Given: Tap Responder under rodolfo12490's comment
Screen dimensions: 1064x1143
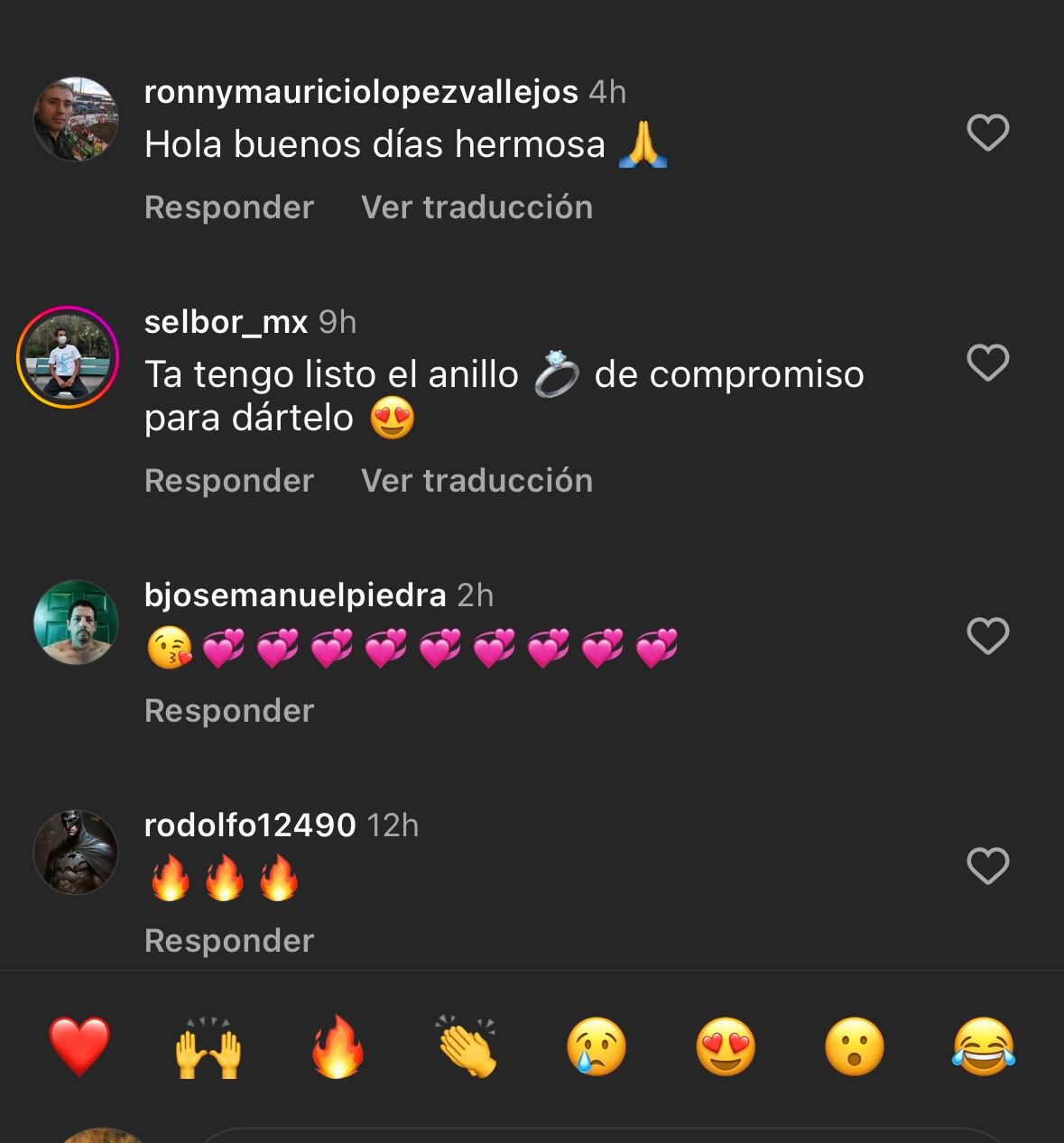Looking at the screenshot, I should pos(229,941).
